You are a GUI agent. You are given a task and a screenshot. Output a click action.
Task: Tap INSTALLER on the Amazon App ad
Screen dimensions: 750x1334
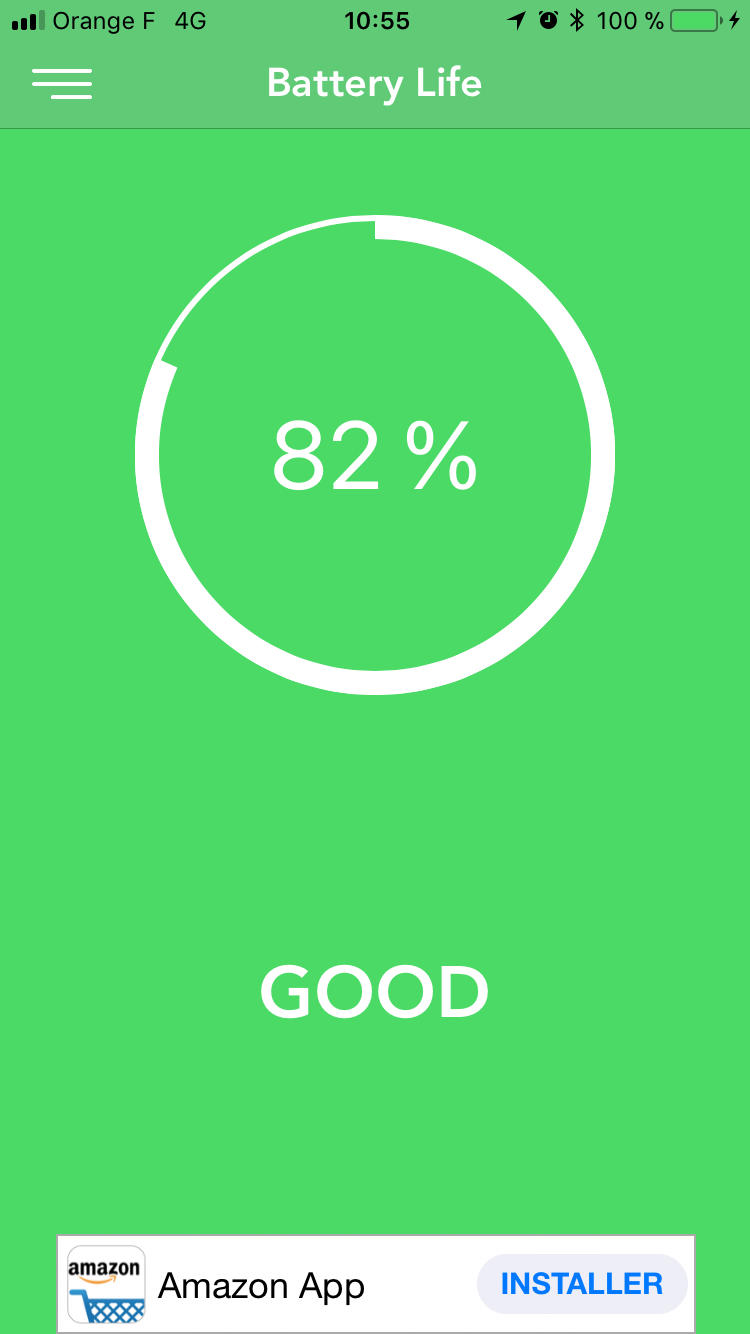click(x=582, y=1283)
